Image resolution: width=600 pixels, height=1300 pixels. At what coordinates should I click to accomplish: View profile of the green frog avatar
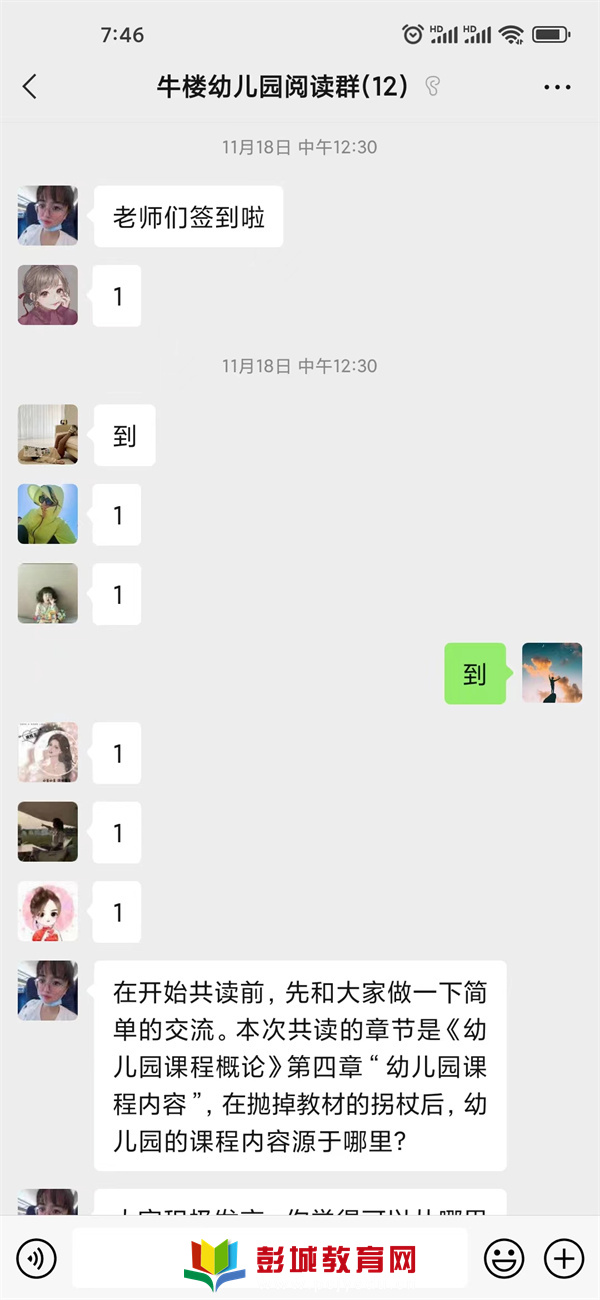pos(48,514)
